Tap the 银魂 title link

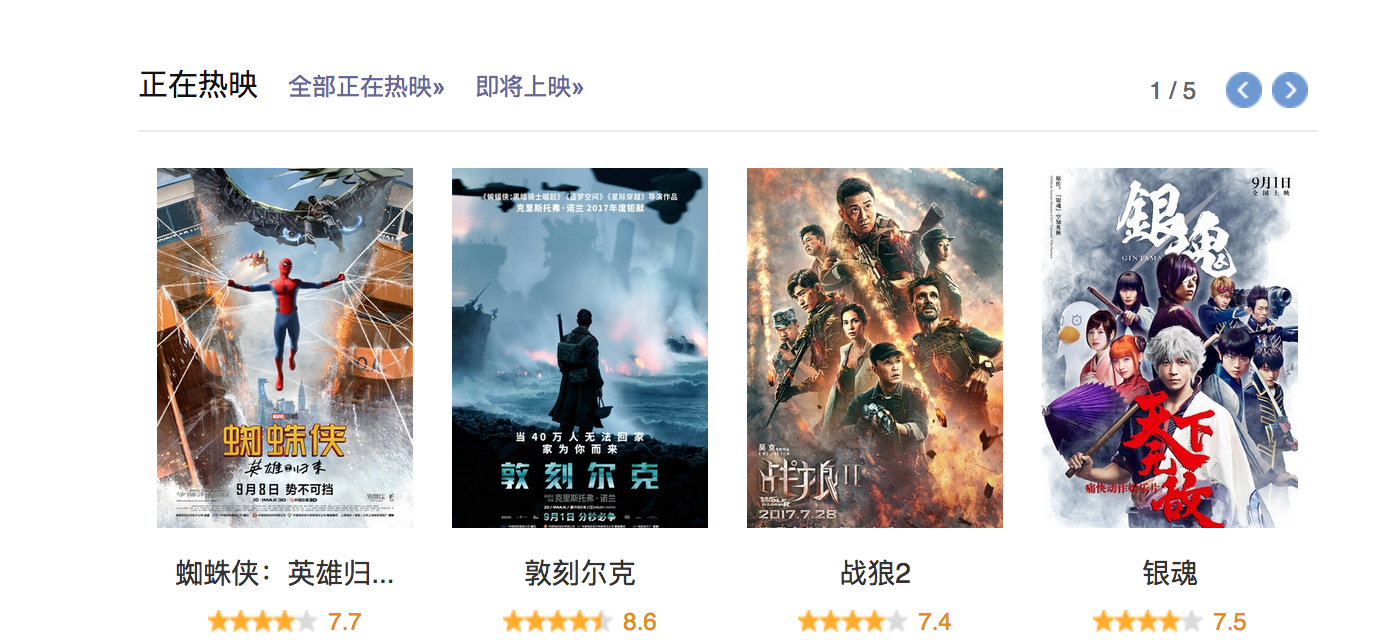(x=1170, y=574)
